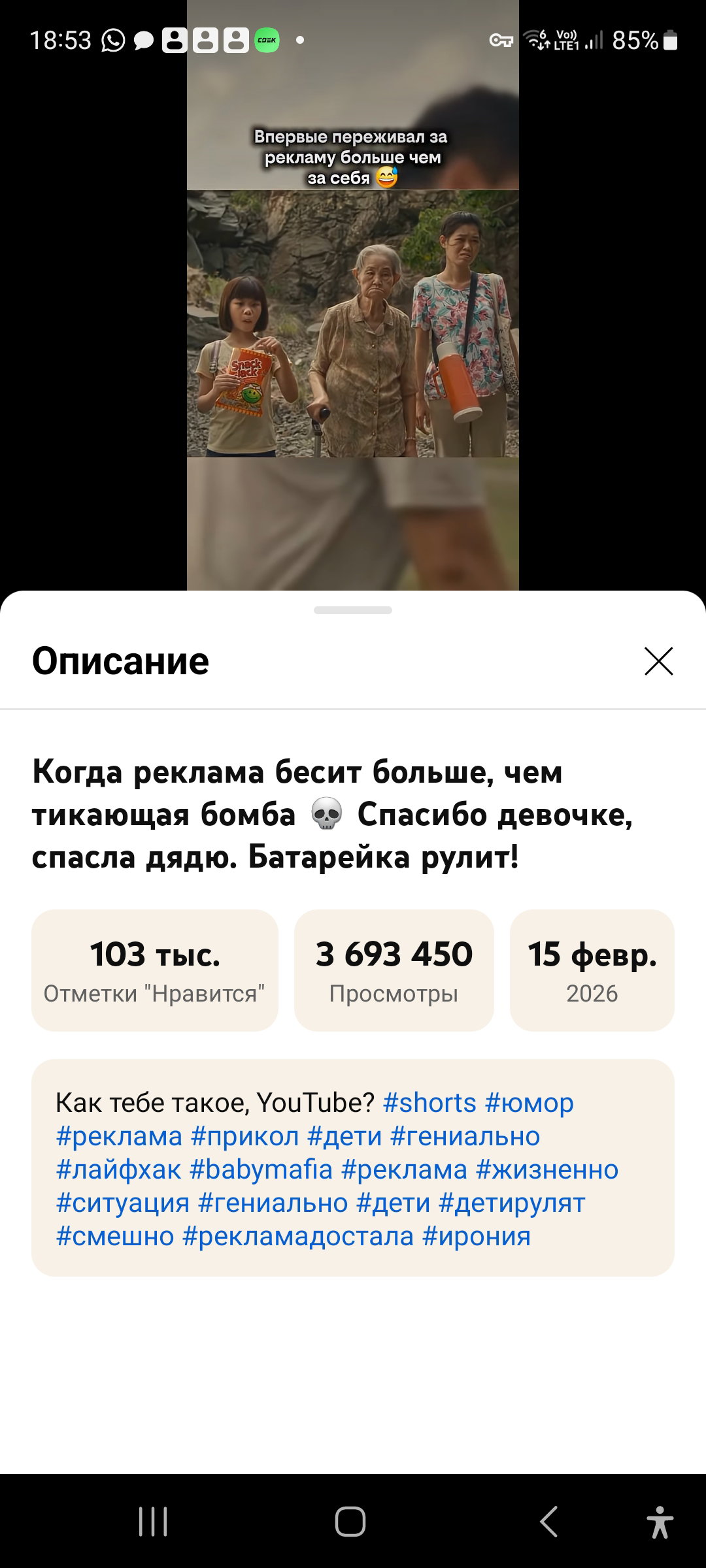
Task: Open the #ирония hashtag
Action: tap(476, 1236)
